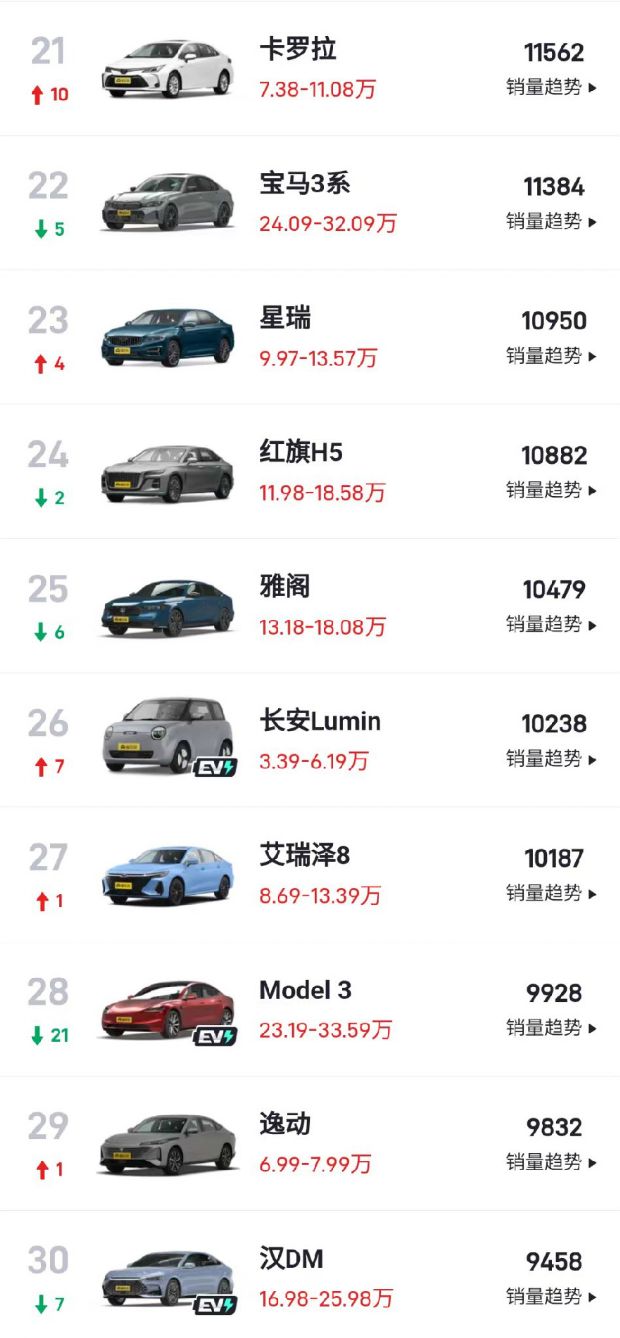Open the 长安Lumin car entry

click(319, 721)
